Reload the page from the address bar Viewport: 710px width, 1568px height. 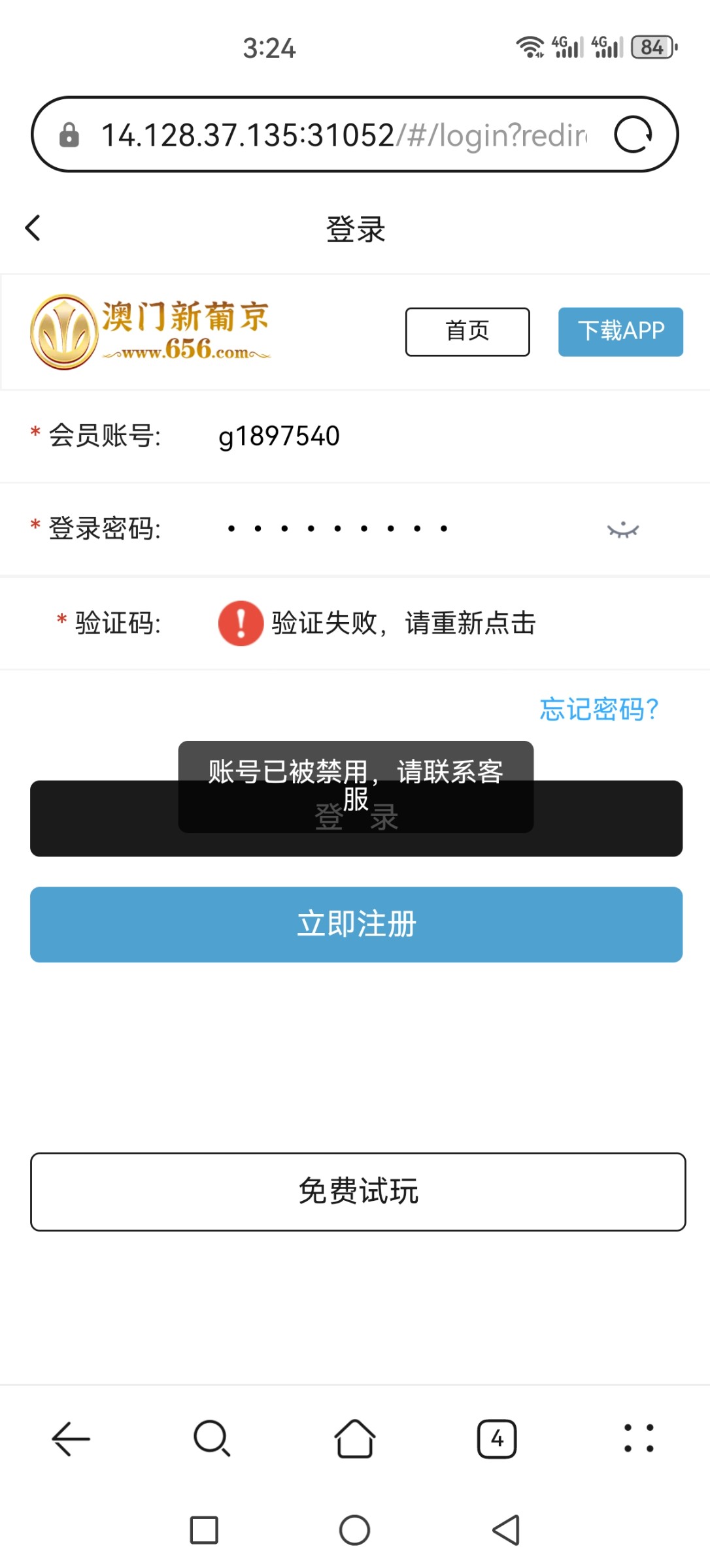(633, 135)
